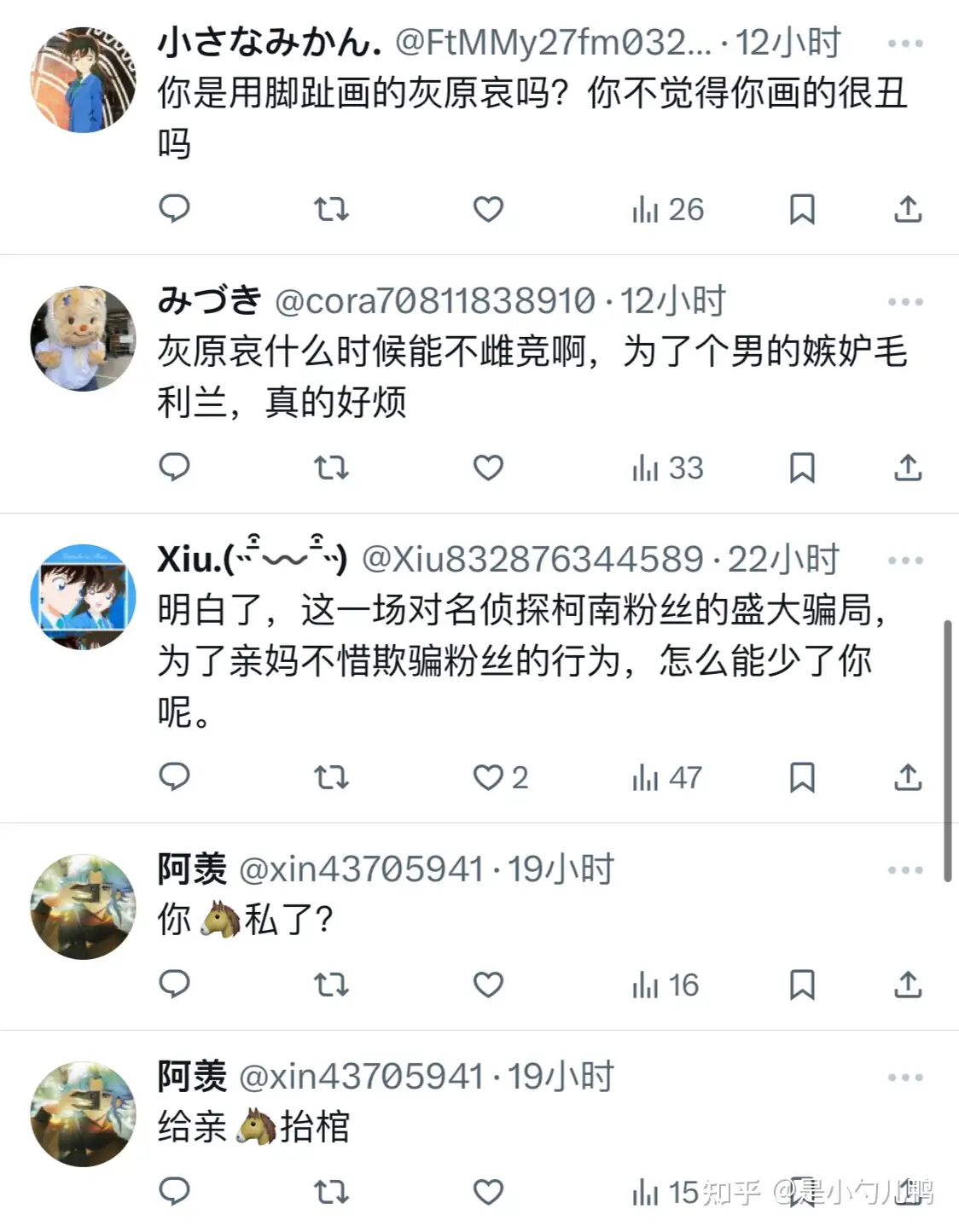Screen dimensions: 959x1232
Task: Reply to 阿羡's tweet "给亲抬棺"
Action: click(175, 1191)
